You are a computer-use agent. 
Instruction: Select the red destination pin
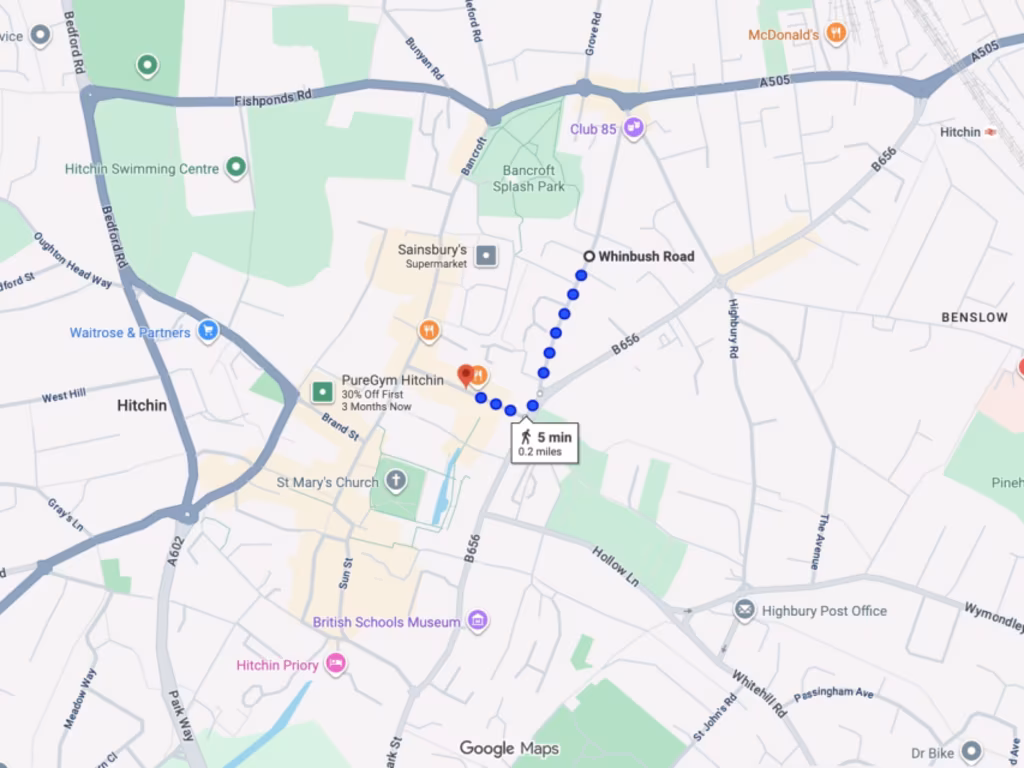[465, 376]
